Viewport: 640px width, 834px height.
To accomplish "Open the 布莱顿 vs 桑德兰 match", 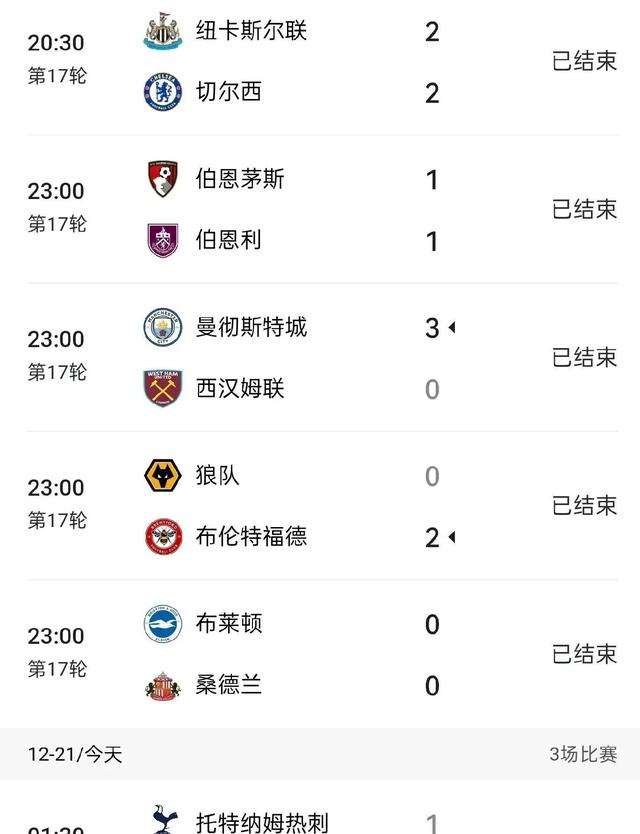I will 320,654.
